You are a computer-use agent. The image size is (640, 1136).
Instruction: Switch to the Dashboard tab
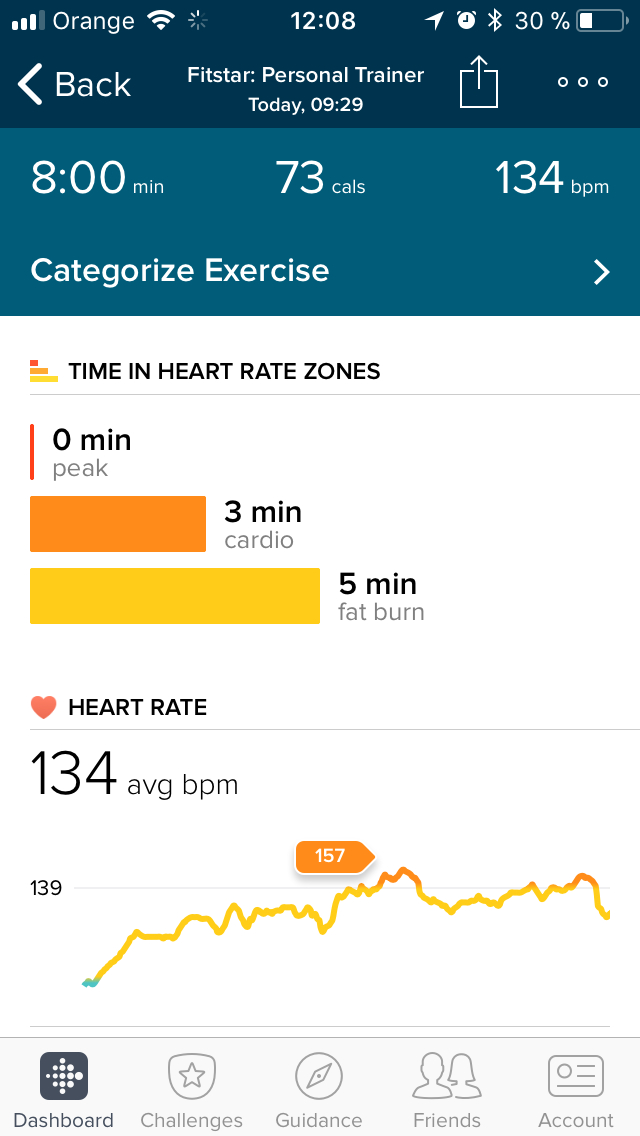pos(64,1089)
